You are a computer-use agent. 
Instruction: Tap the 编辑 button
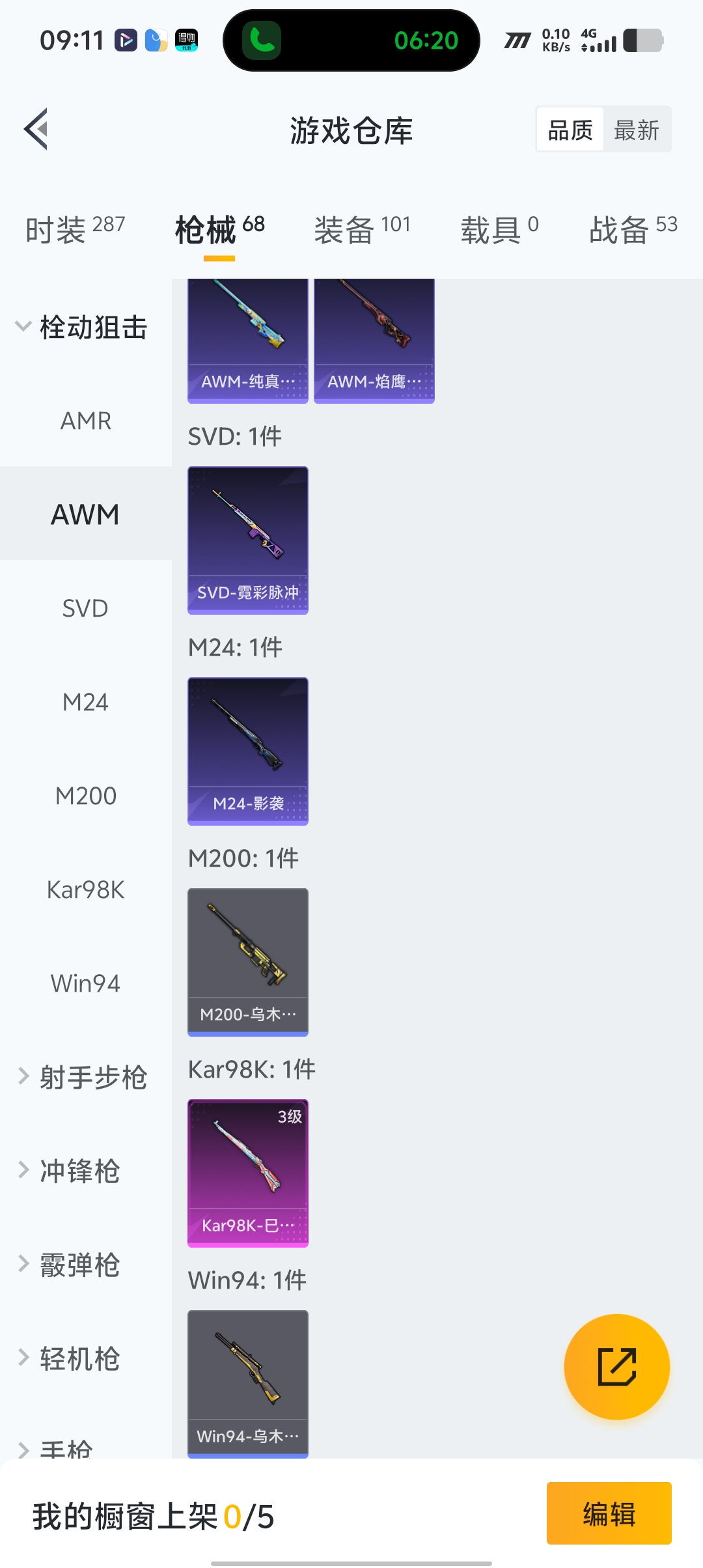609,1513
